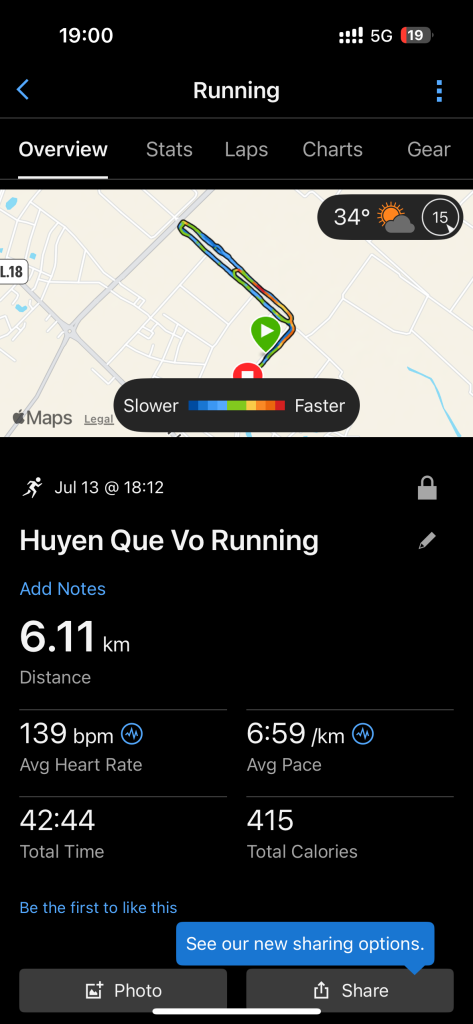Open heart rate insight icon beside 139 bpm
The height and width of the screenshot is (1024, 473).
click(x=132, y=735)
